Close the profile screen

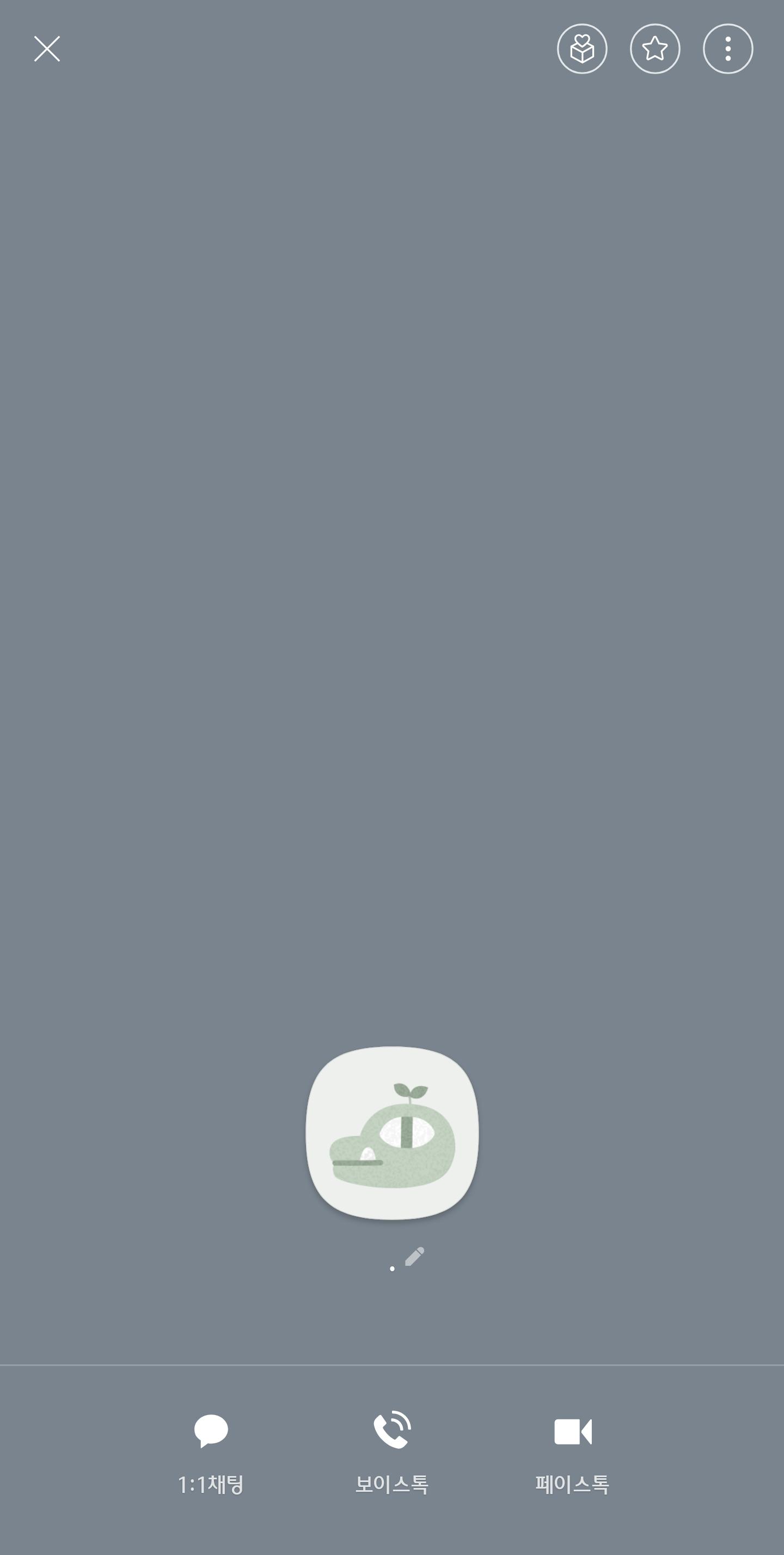(x=46, y=49)
